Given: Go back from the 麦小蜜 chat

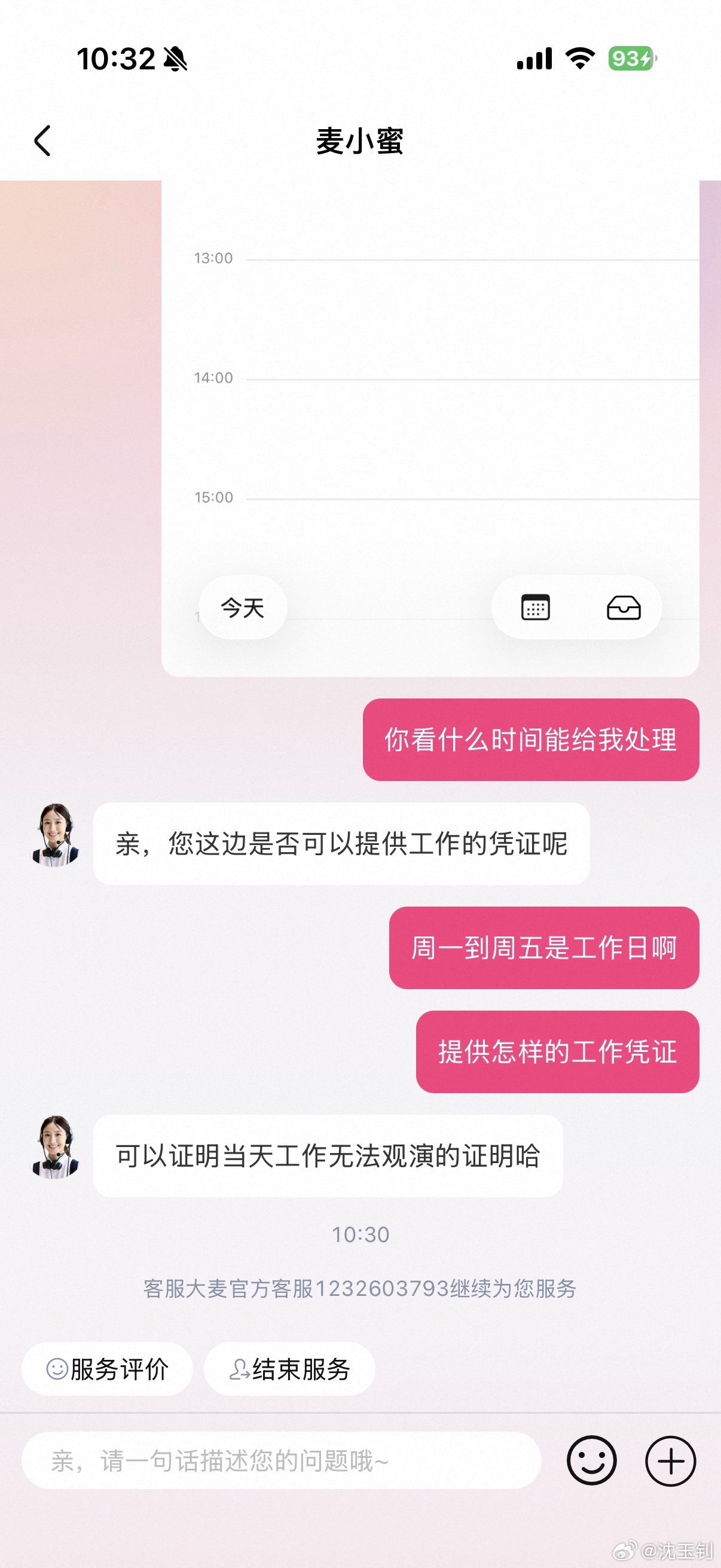Looking at the screenshot, I should (x=42, y=141).
